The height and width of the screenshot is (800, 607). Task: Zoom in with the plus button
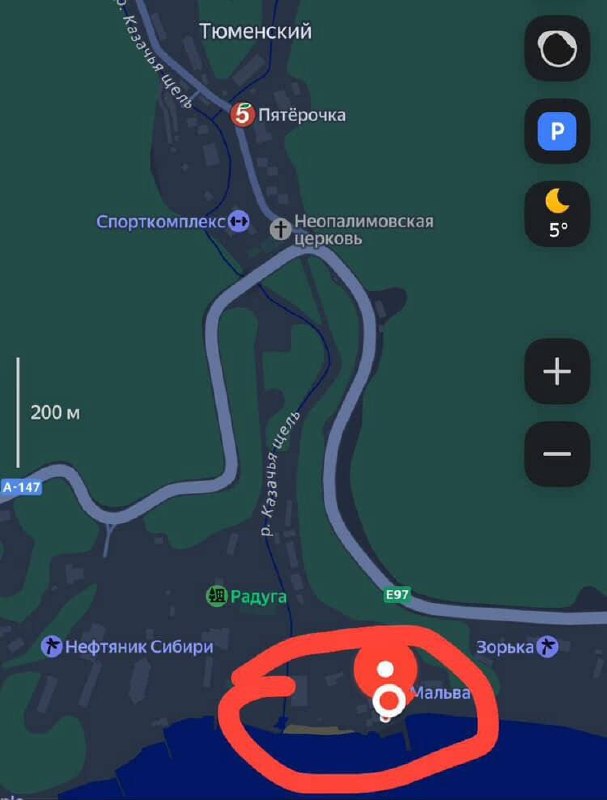(557, 373)
